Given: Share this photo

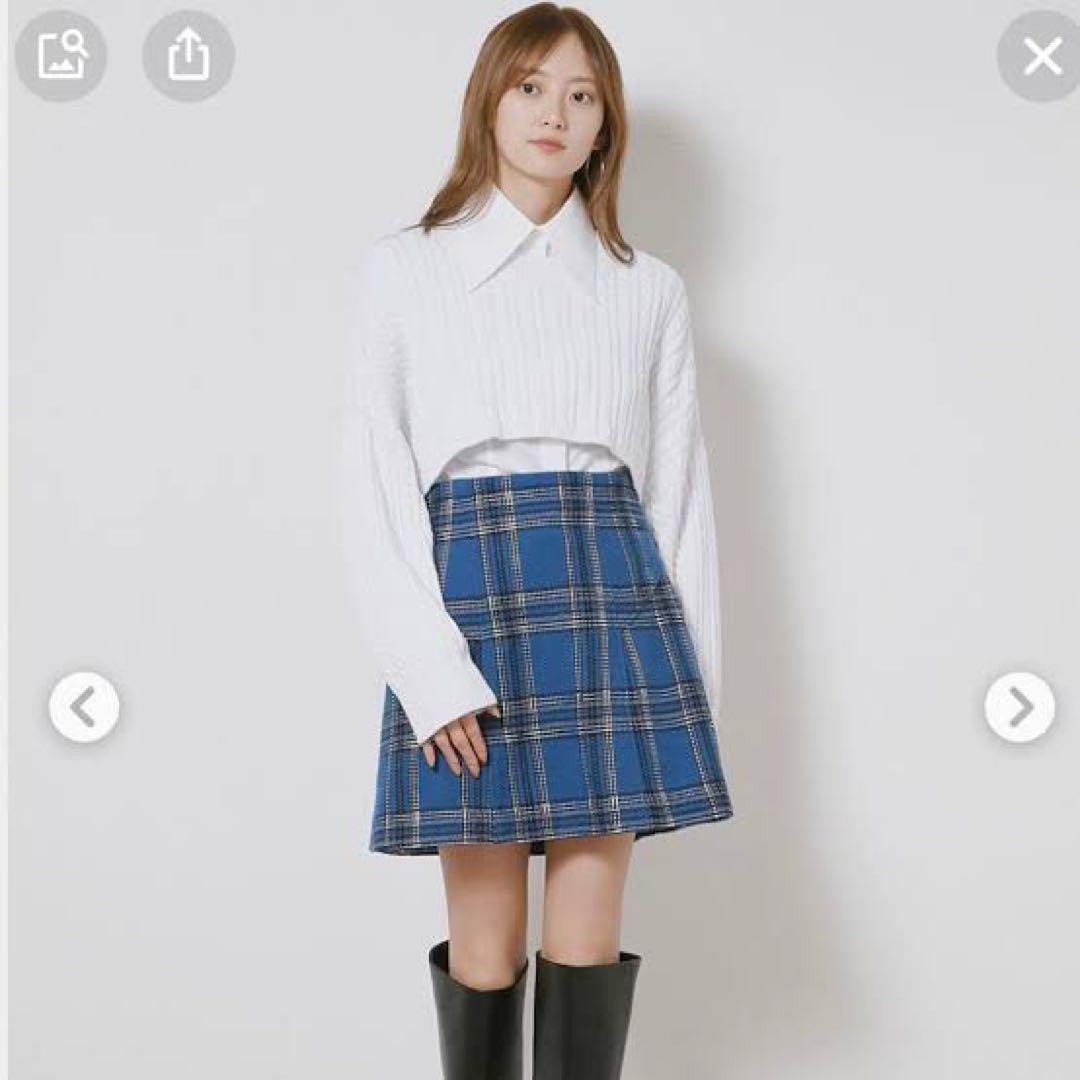Looking at the screenshot, I should tap(188, 56).
